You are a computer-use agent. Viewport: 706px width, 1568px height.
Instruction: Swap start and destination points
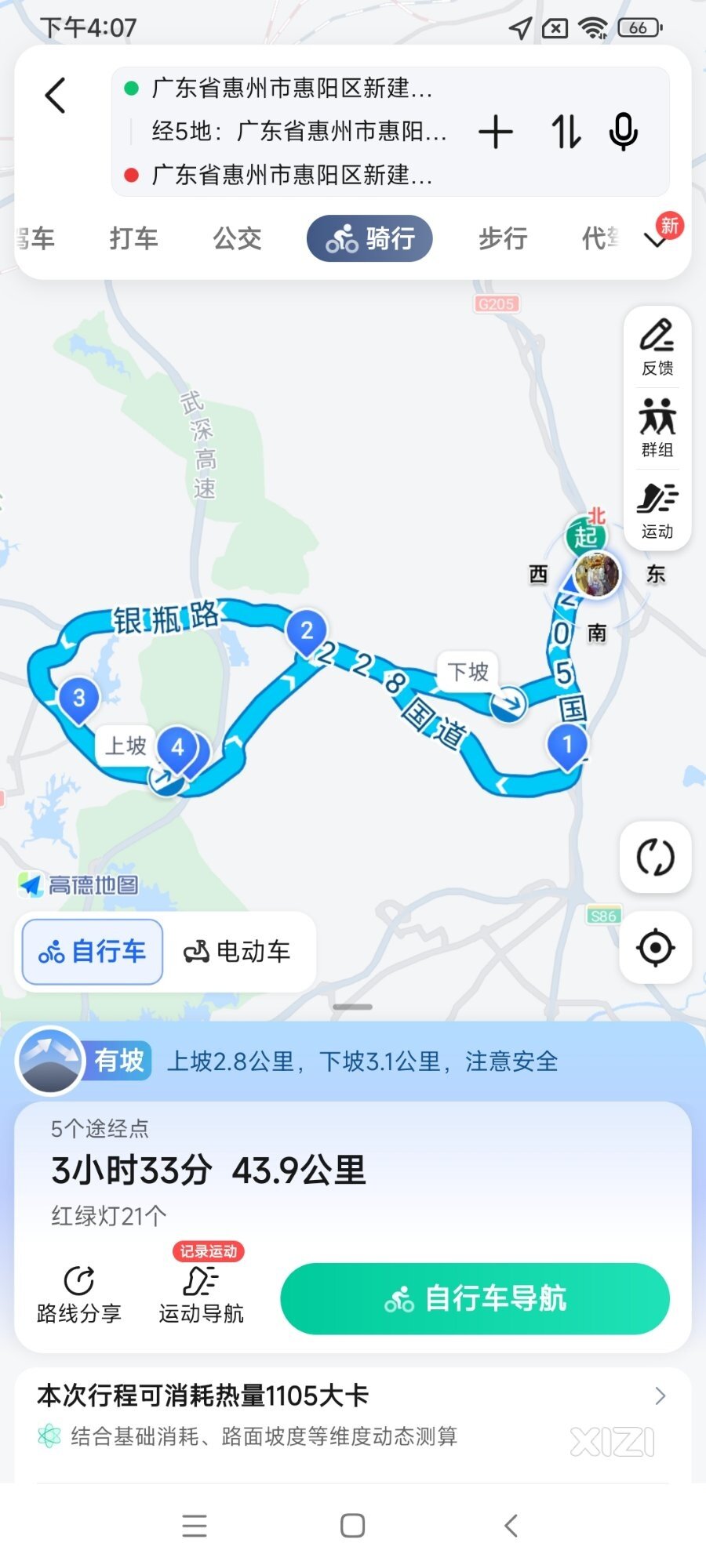(566, 132)
